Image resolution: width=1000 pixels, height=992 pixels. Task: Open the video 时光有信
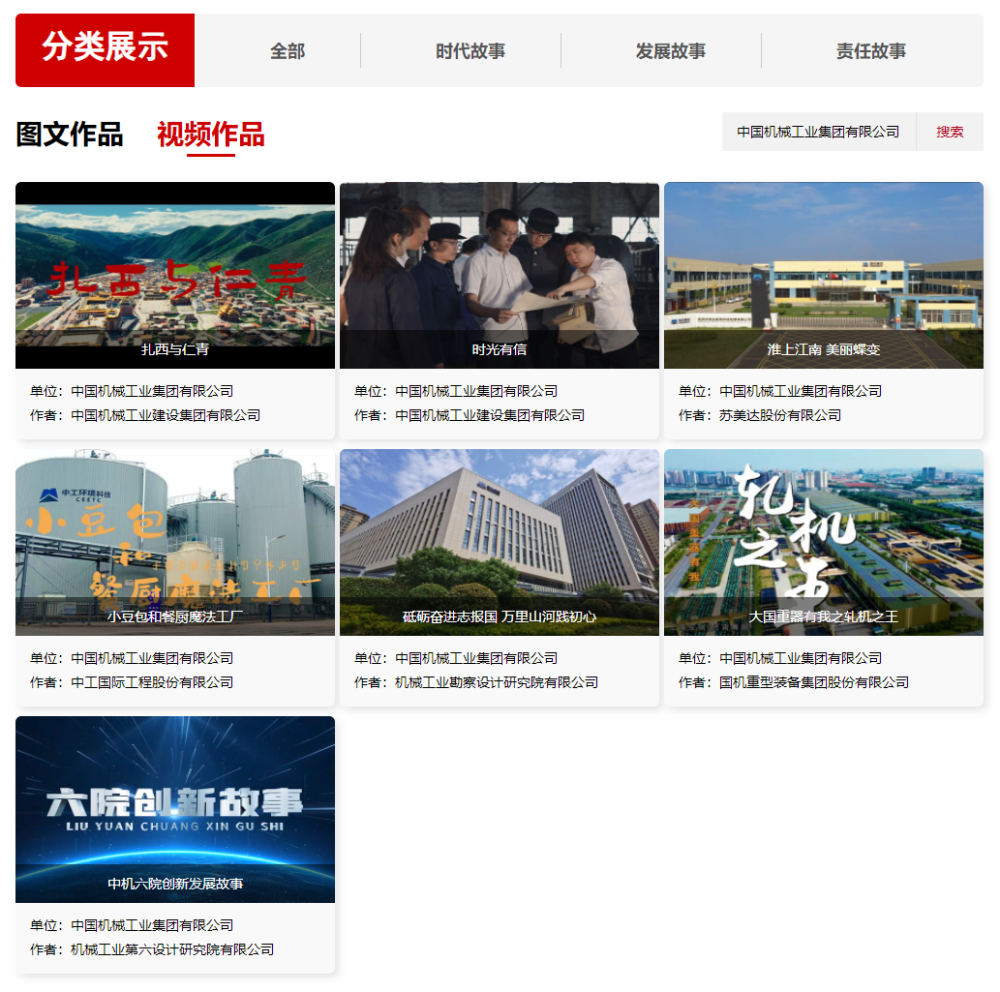(499, 275)
